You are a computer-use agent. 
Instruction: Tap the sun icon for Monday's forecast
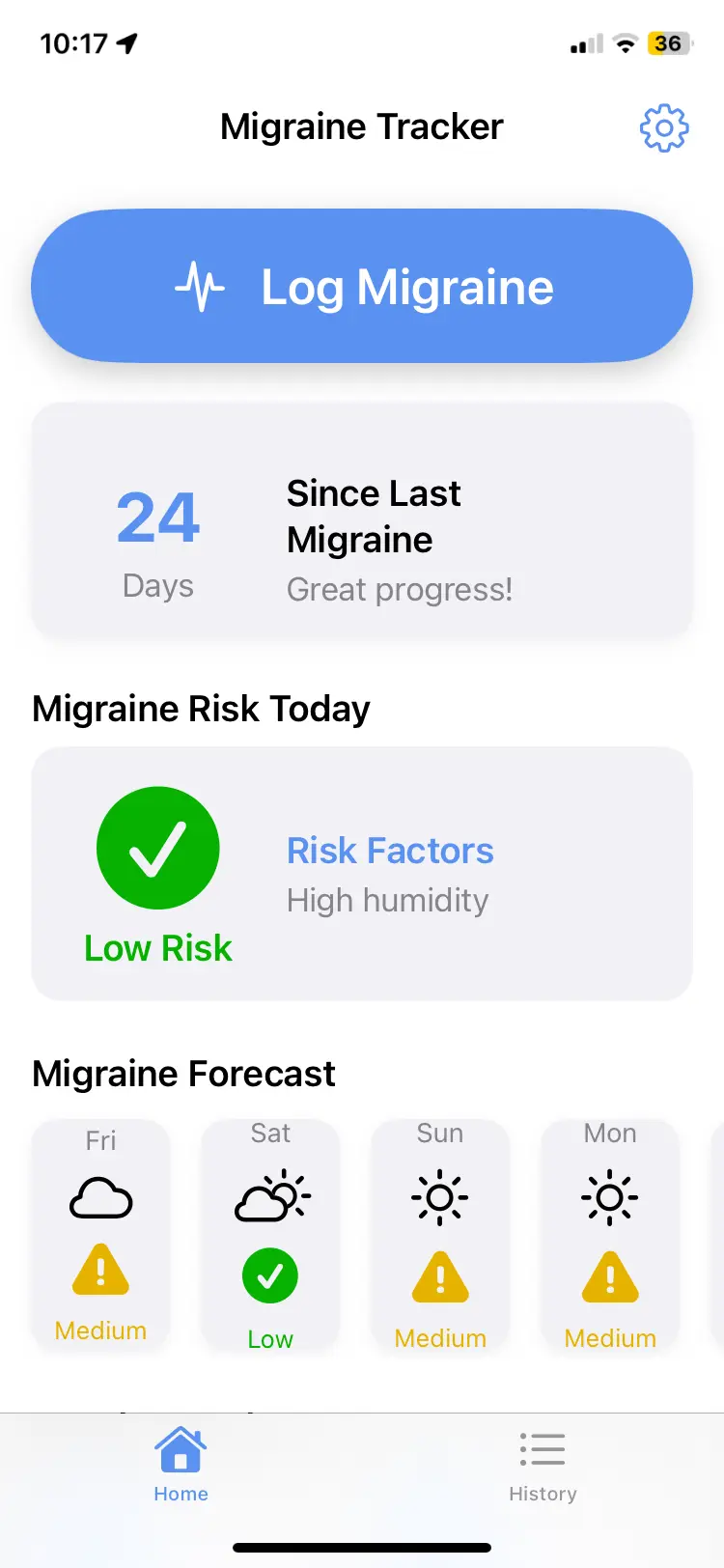610,1197
